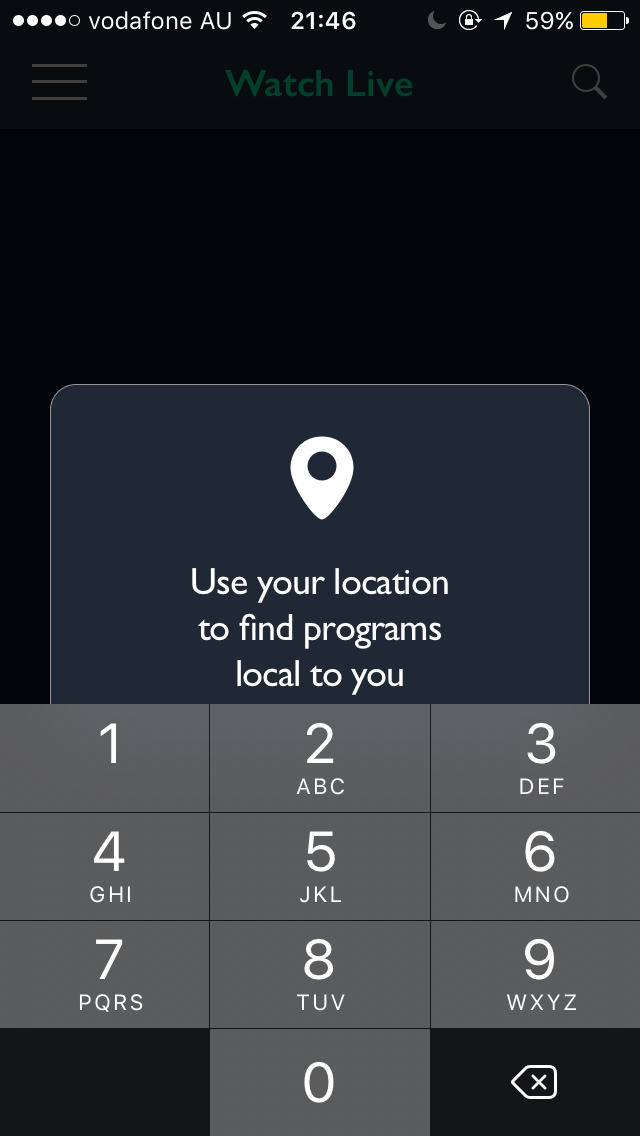Image resolution: width=640 pixels, height=1136 pixels.
Task: Delete last digit with backspace key
Action: (534, 1082)
